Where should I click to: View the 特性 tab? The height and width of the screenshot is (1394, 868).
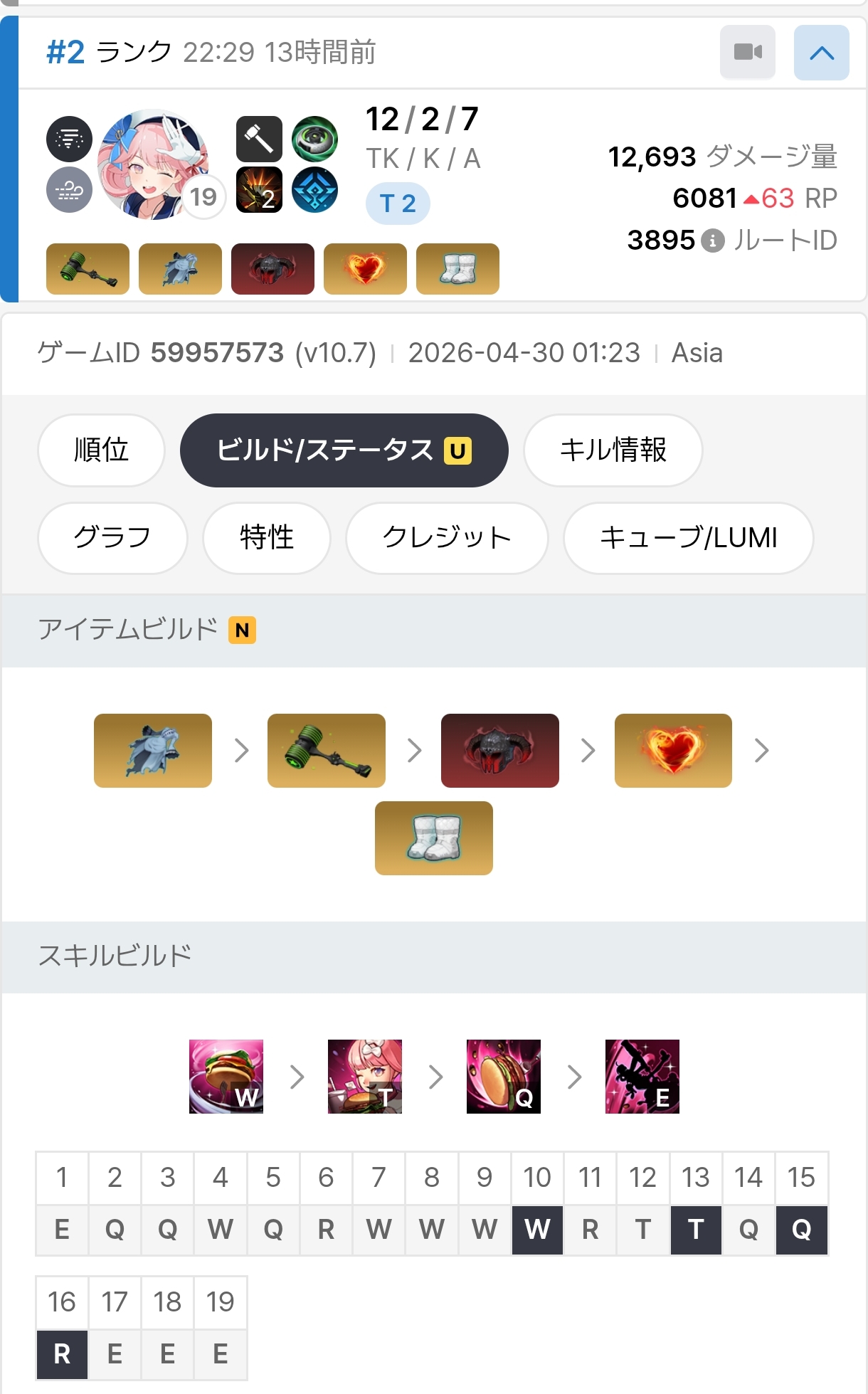click(x=267, y=537)
